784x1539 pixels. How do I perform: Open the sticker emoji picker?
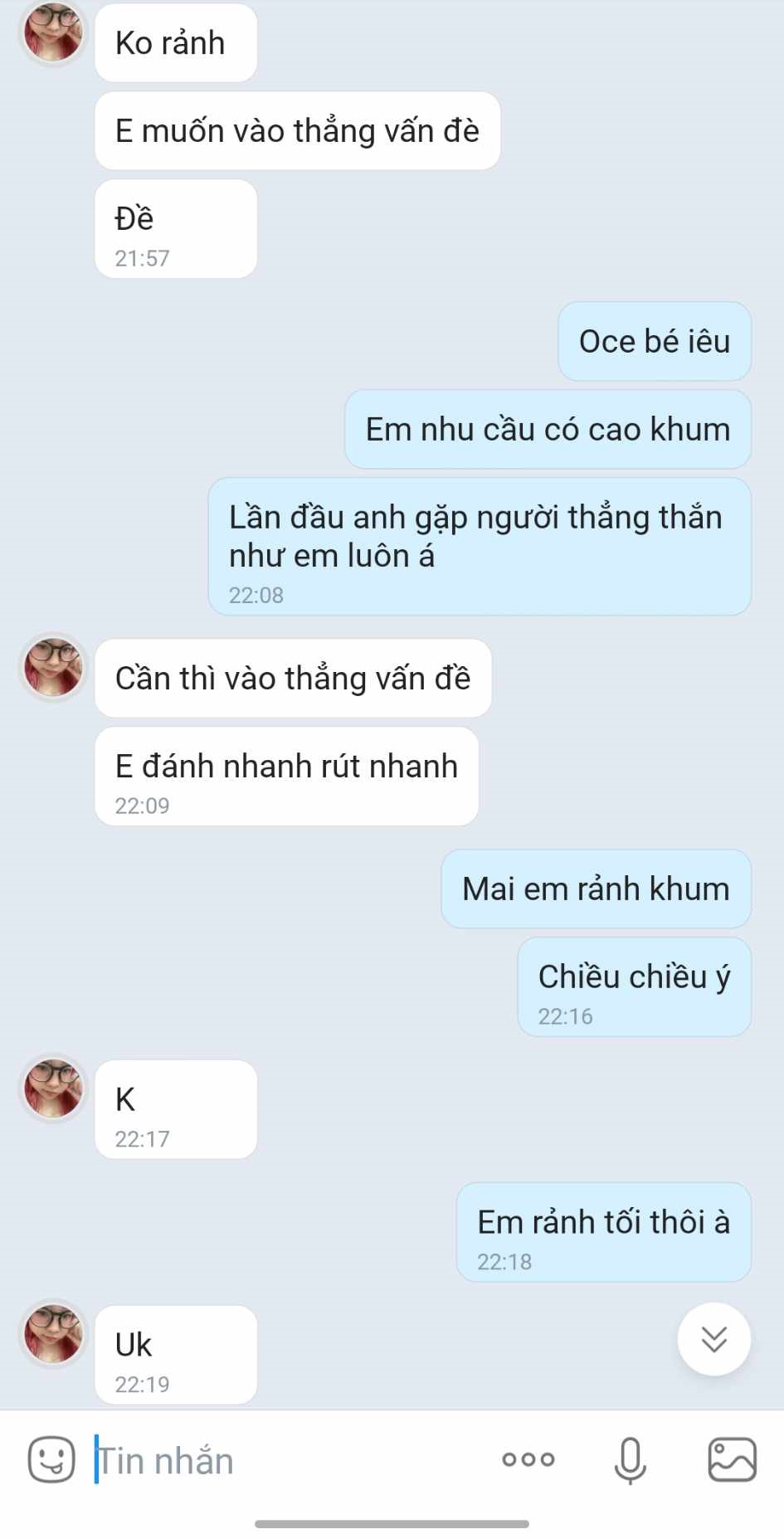tap(51, 1459)
